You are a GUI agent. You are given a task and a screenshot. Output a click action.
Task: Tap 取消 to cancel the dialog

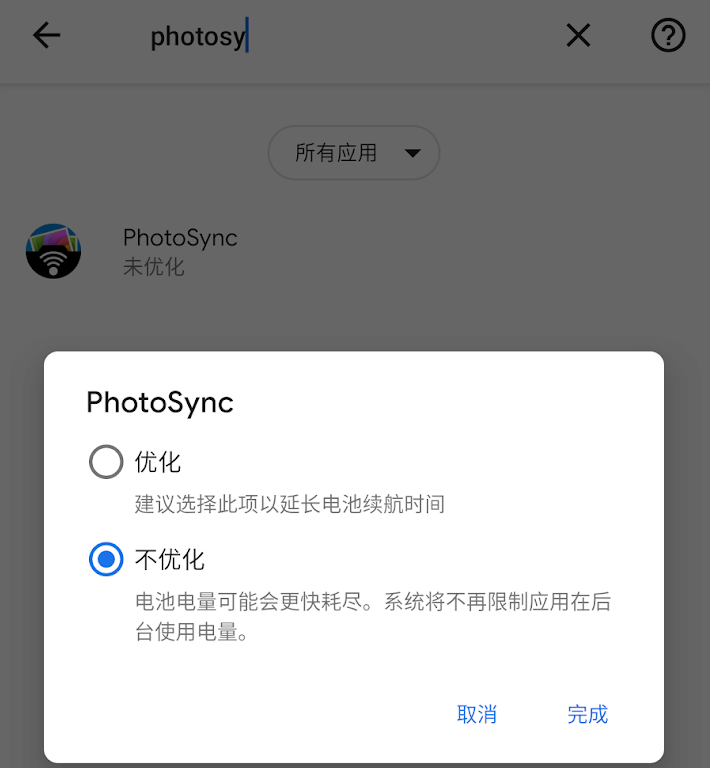(477, 714)
